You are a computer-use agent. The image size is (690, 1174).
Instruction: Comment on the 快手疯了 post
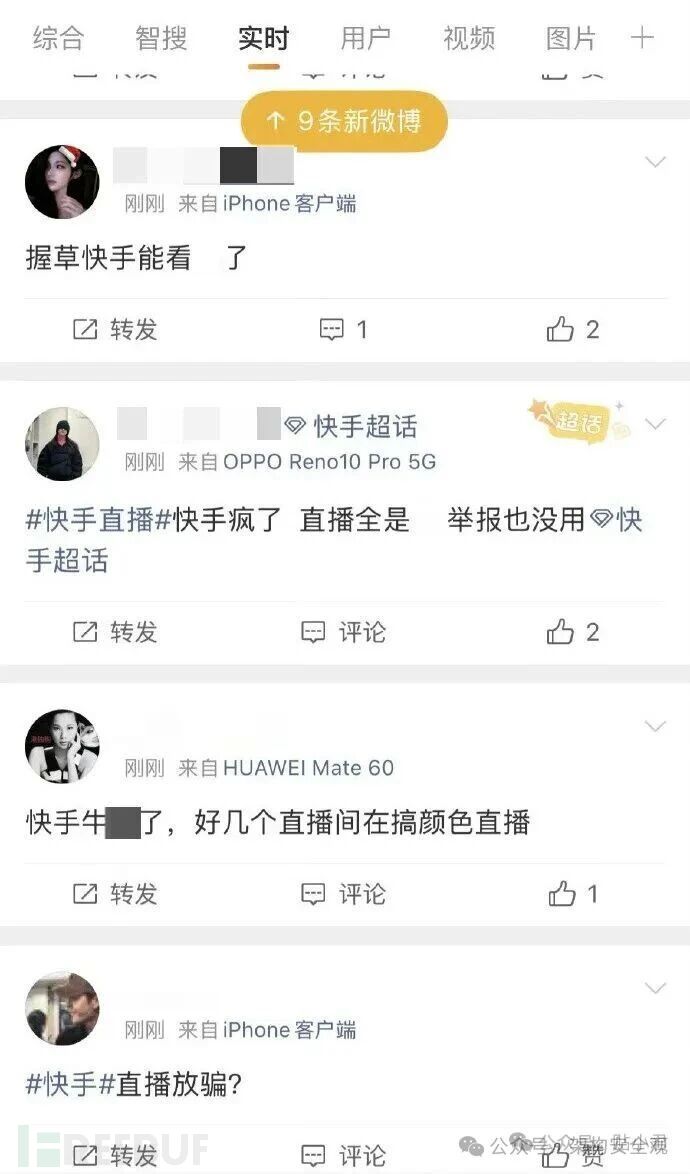tap(343, 632)
